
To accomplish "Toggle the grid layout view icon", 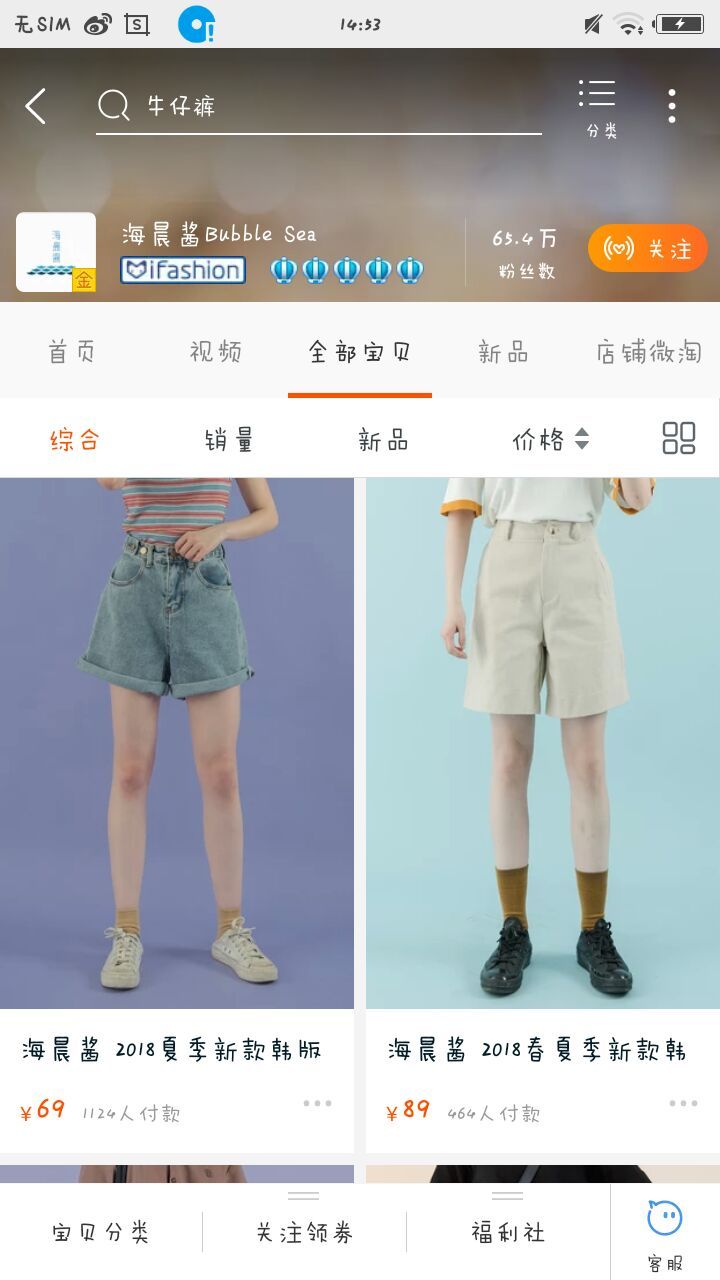I will pyautogui.click(x=679, y=438).
